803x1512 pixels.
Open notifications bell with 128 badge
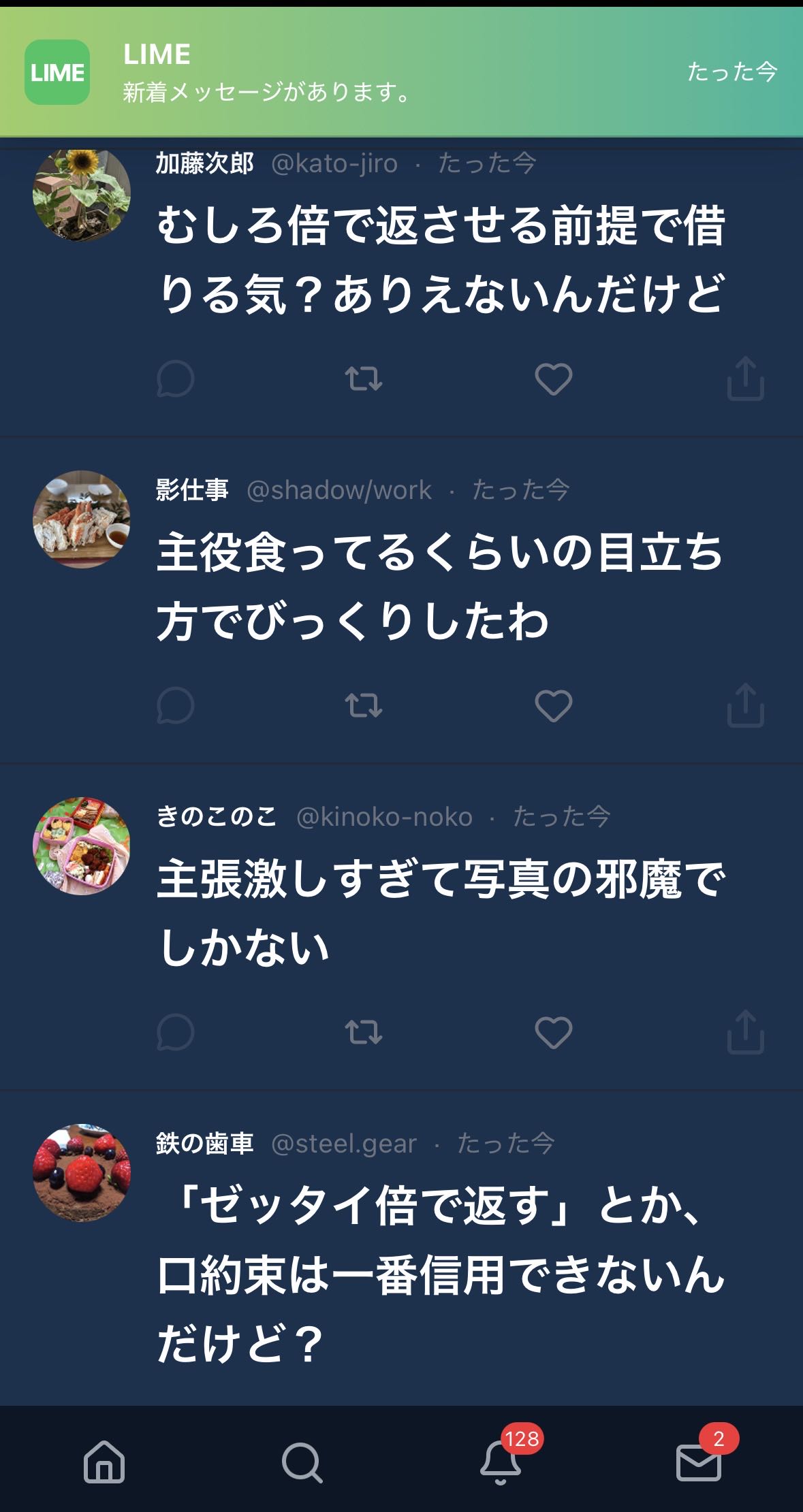[x=501, y=1461]
